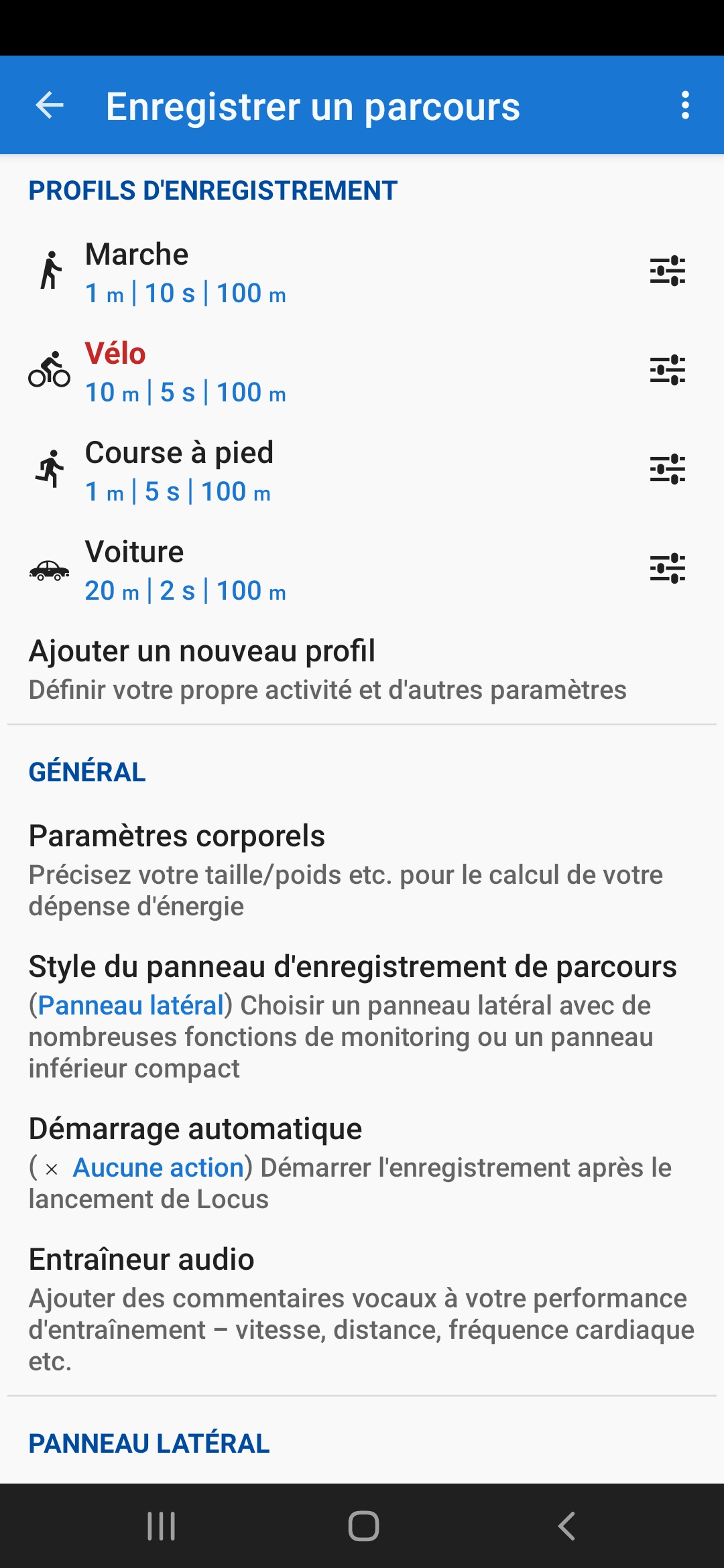Choose Style du panneau d'enregistrement de parcours
This screenshot has width=724, height=1568.
[x=353, y=1016]
